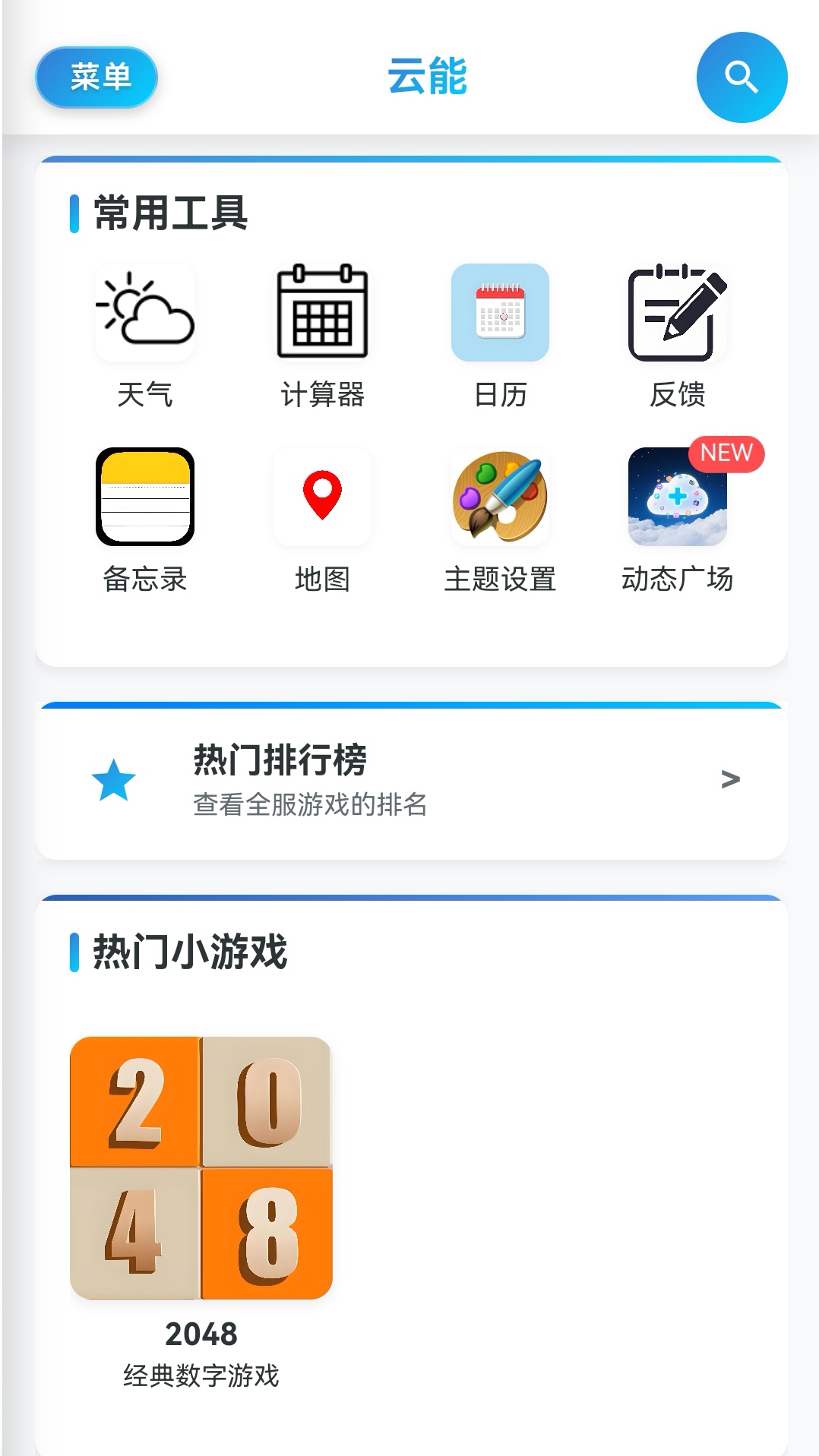
Task: Open the 菜单 menu
Action: 96,76
